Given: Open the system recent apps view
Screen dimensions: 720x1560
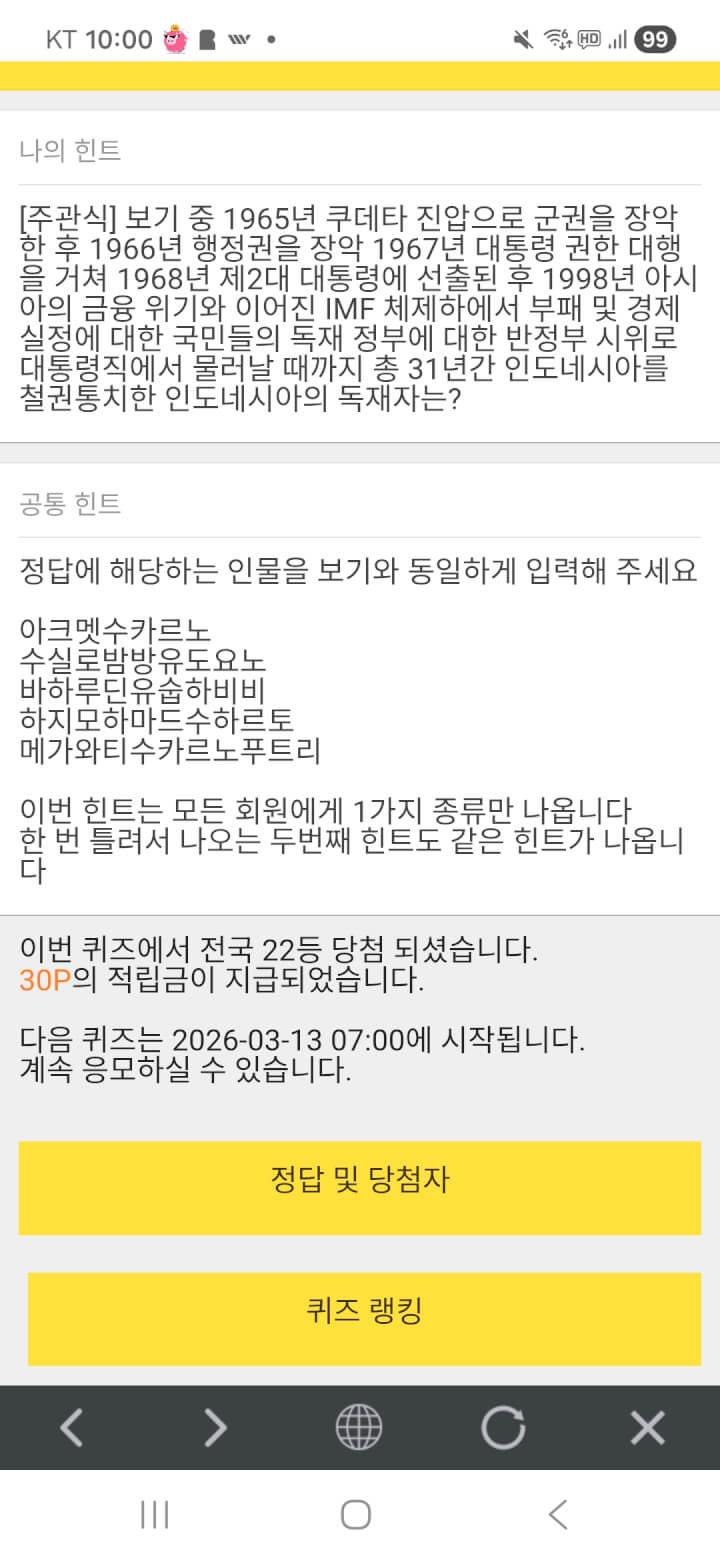Looking at the screenshot, I should click(x=154, y=1514).
